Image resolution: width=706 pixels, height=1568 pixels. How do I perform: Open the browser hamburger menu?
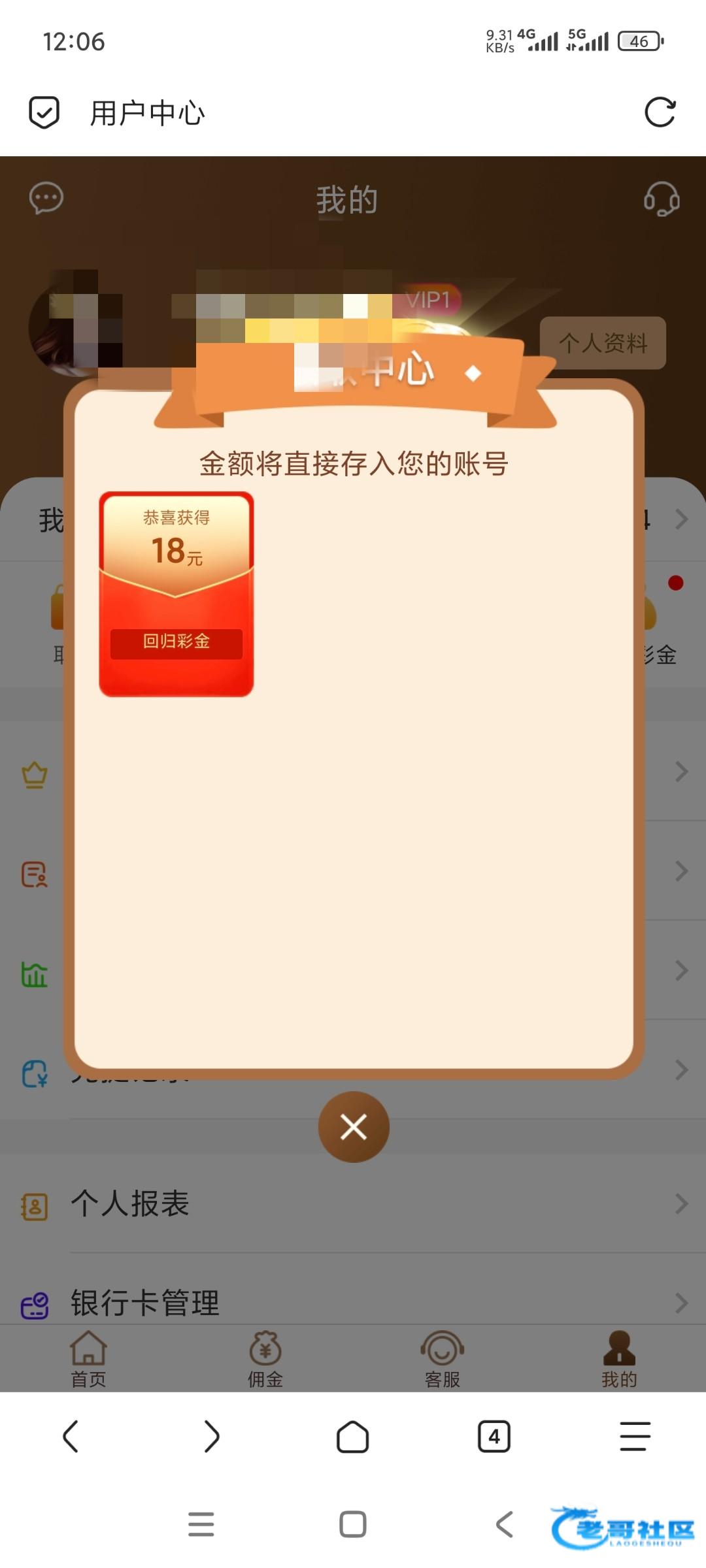click(x=635, y=1437)
